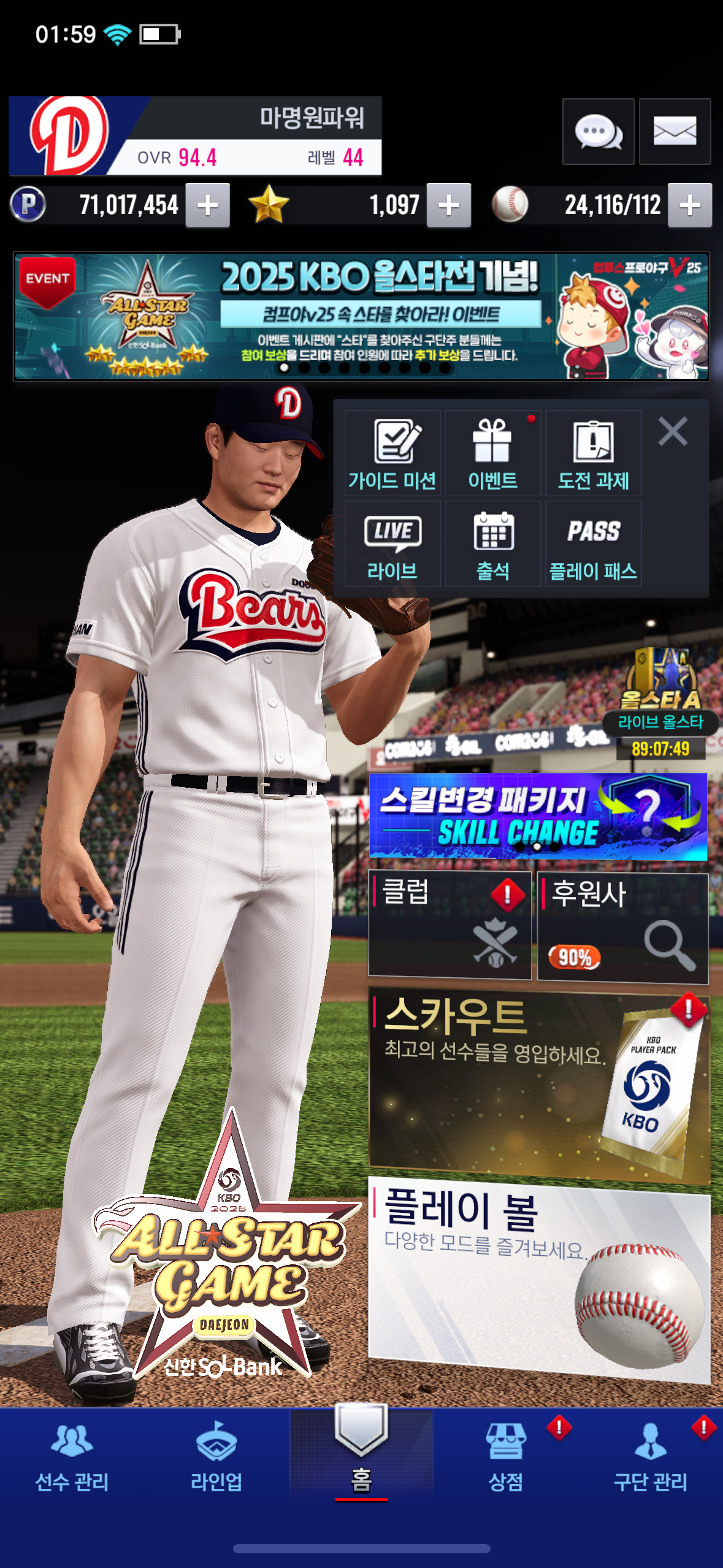Add more points with the plus button
723x1568 pixels.
click(x=208, y=205)
